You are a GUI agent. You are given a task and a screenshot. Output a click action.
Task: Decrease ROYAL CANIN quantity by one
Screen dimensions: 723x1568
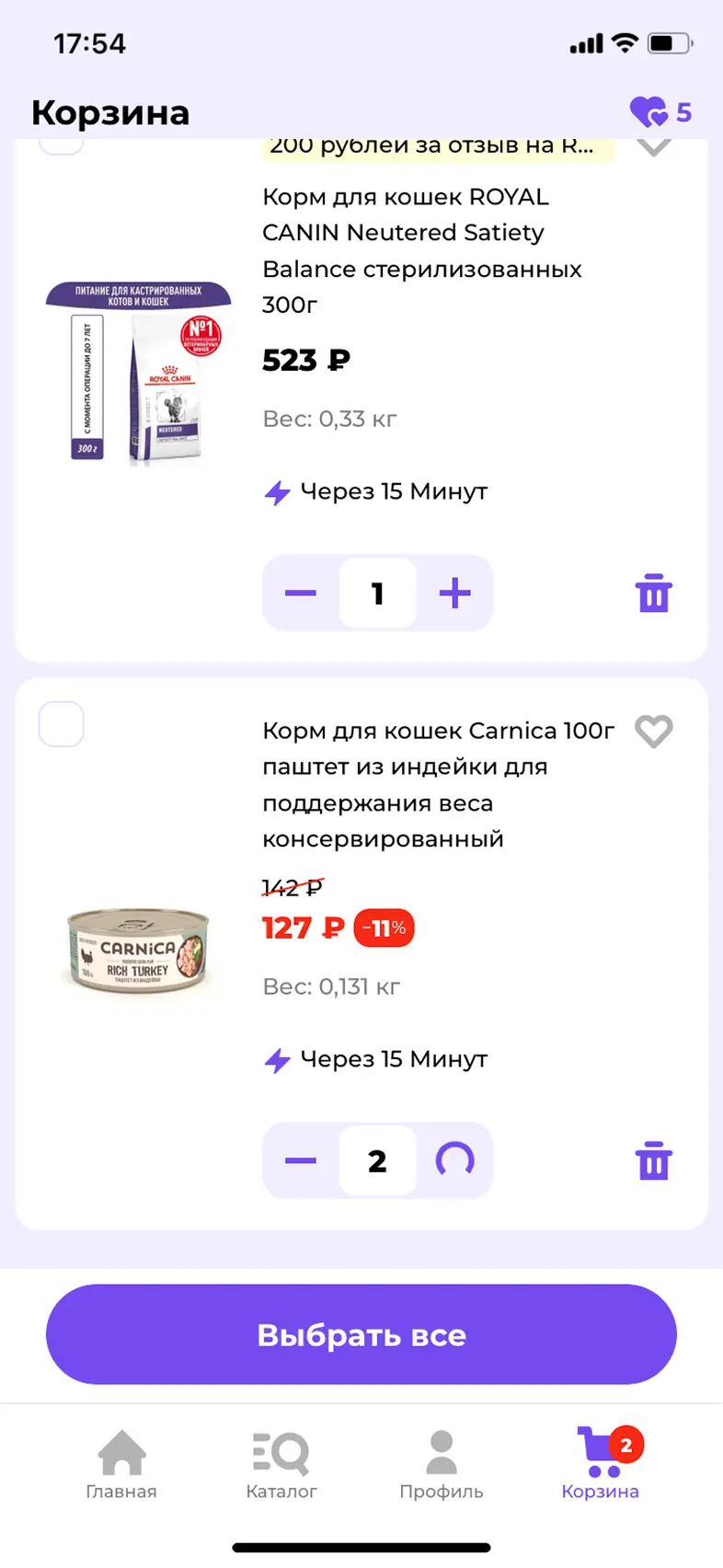301,594
